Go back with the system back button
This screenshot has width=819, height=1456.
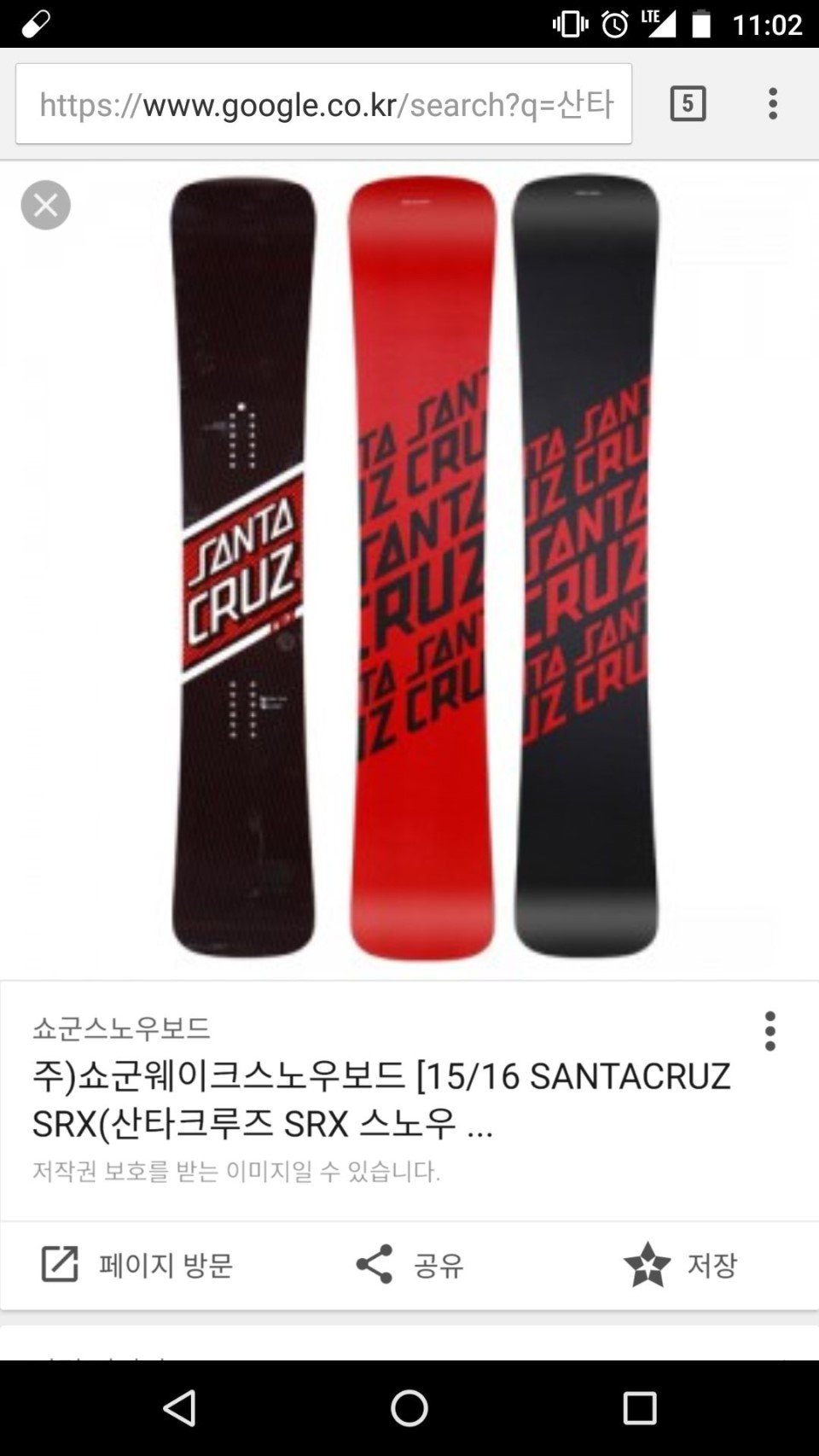pos(180,1407)
